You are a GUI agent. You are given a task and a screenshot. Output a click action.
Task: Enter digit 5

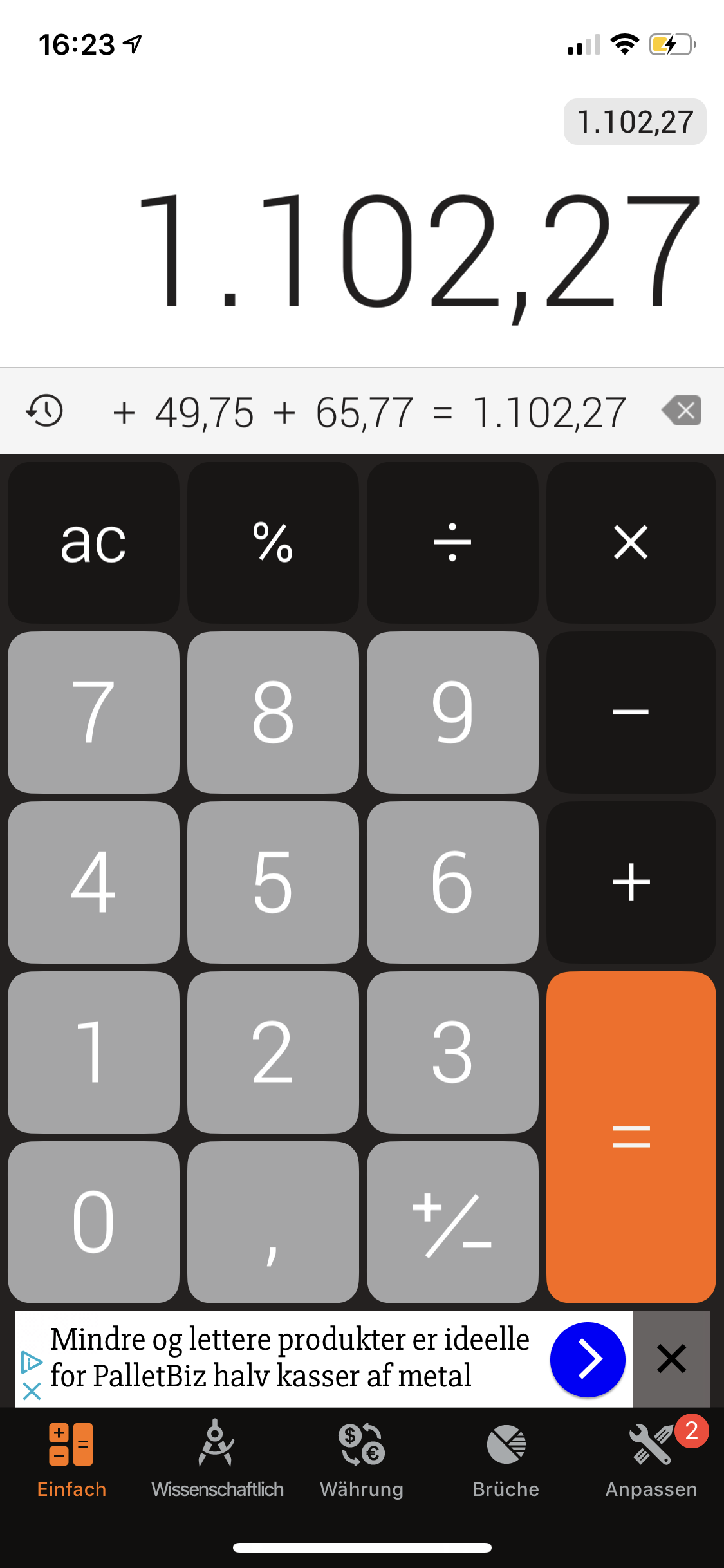click(273, 882)
